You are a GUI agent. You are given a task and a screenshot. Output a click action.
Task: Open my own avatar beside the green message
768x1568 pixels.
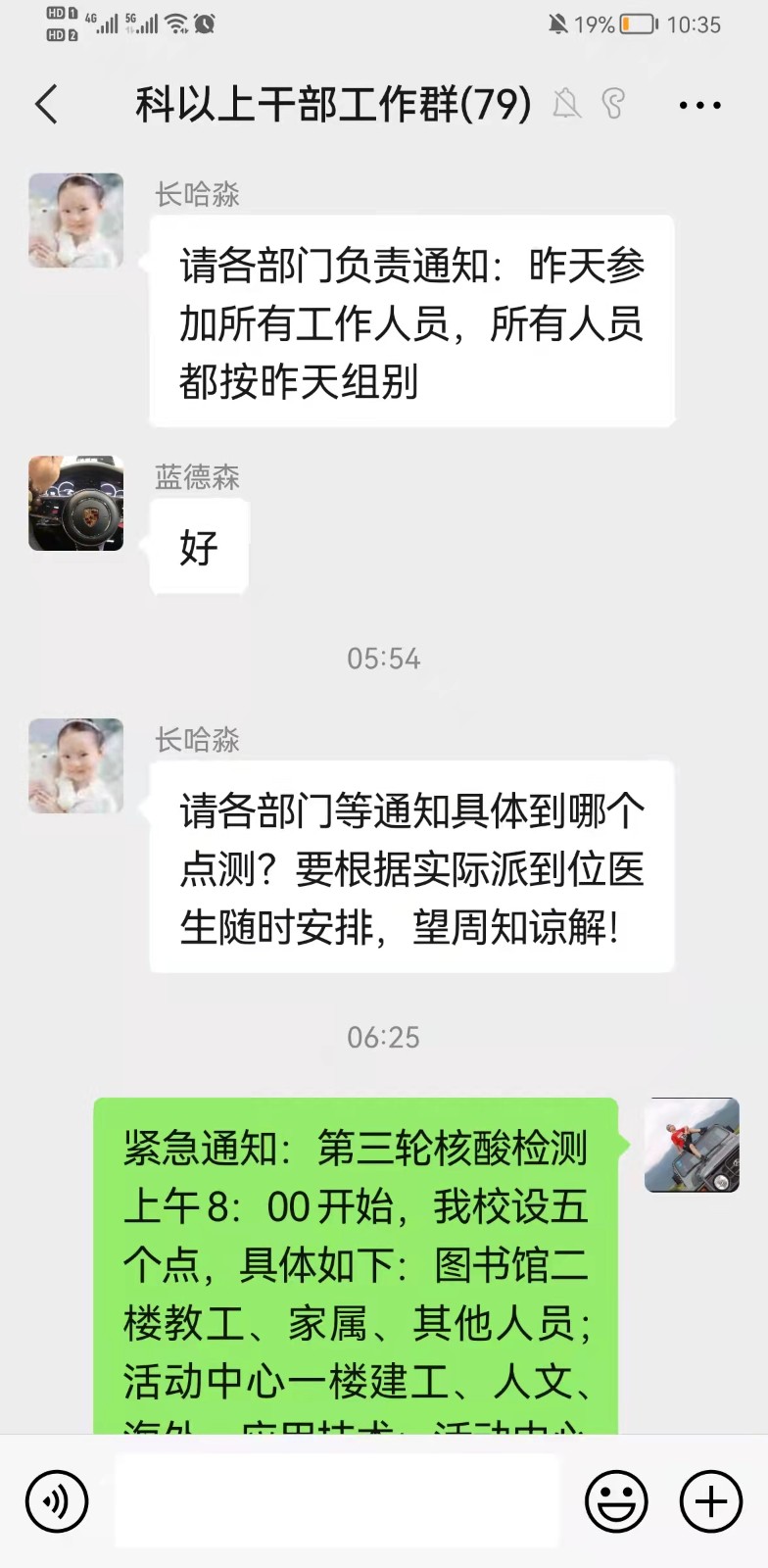pos(692,1145)
